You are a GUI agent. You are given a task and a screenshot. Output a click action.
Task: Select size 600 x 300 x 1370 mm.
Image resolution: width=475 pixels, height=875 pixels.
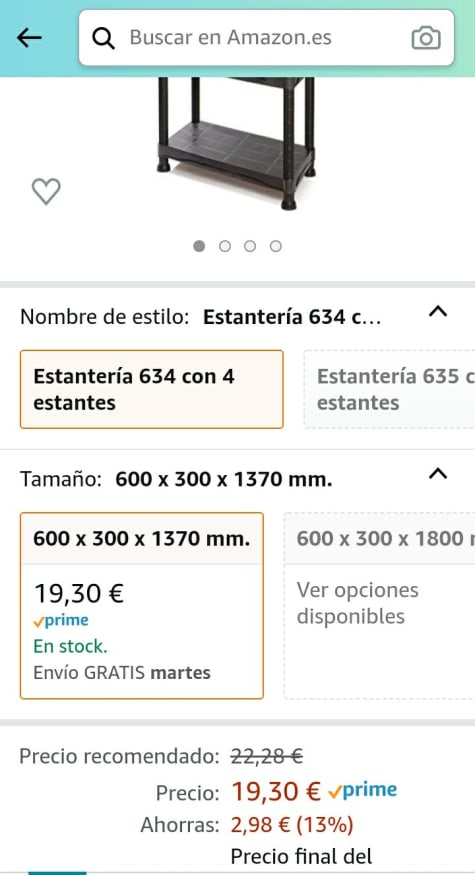142,605
